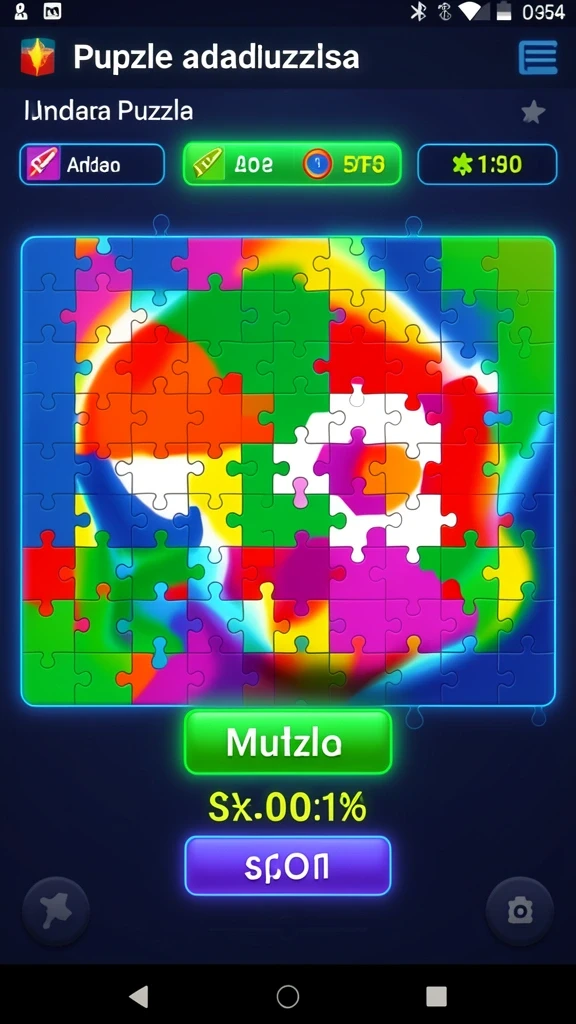
Task: Tap the puzzle piece hint button
Action: coord(56,910)
